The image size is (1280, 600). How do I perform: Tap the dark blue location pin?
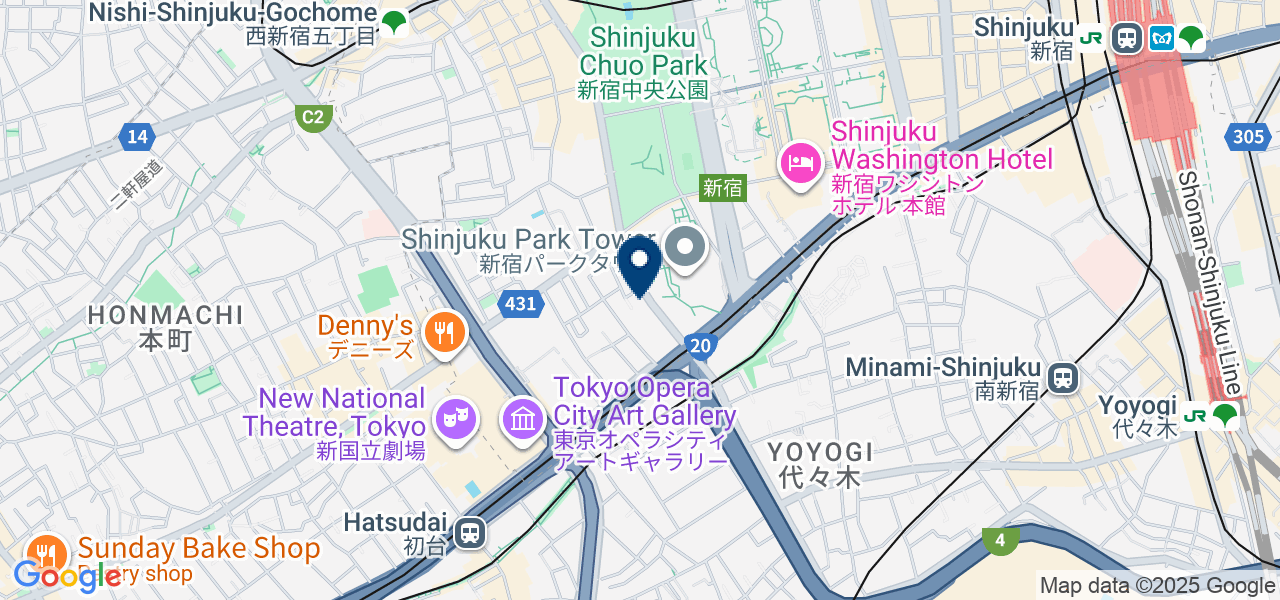click(639, 262)
